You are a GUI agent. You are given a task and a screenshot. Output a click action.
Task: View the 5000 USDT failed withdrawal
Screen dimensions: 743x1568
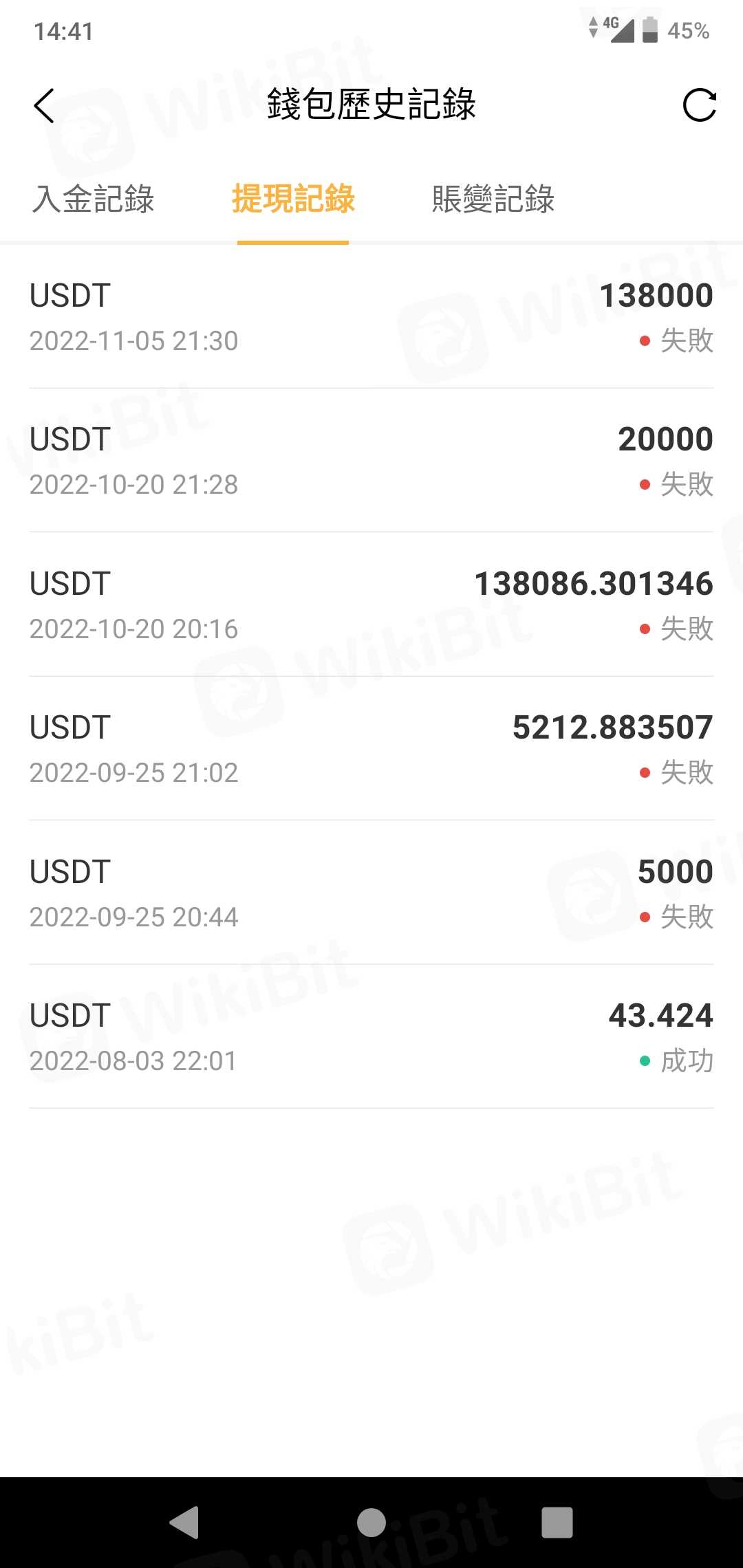(x=371, y=893)
